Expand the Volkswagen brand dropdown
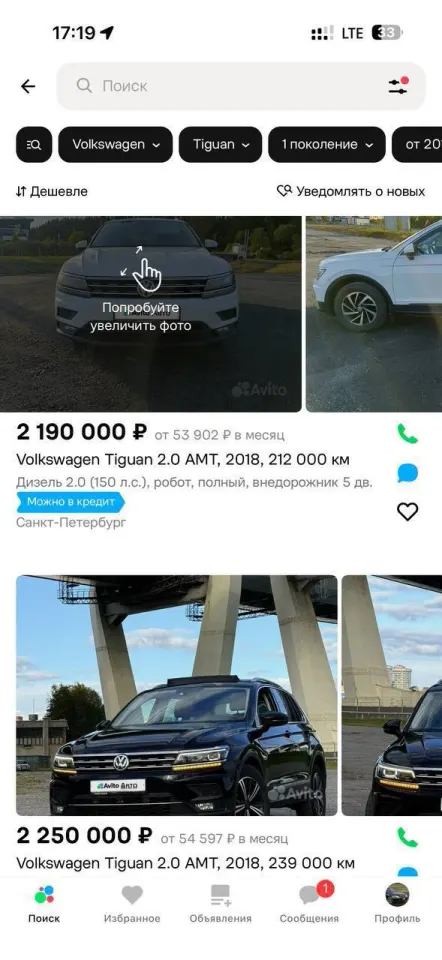This screenshot has height=960, width=442. [116, 144]
